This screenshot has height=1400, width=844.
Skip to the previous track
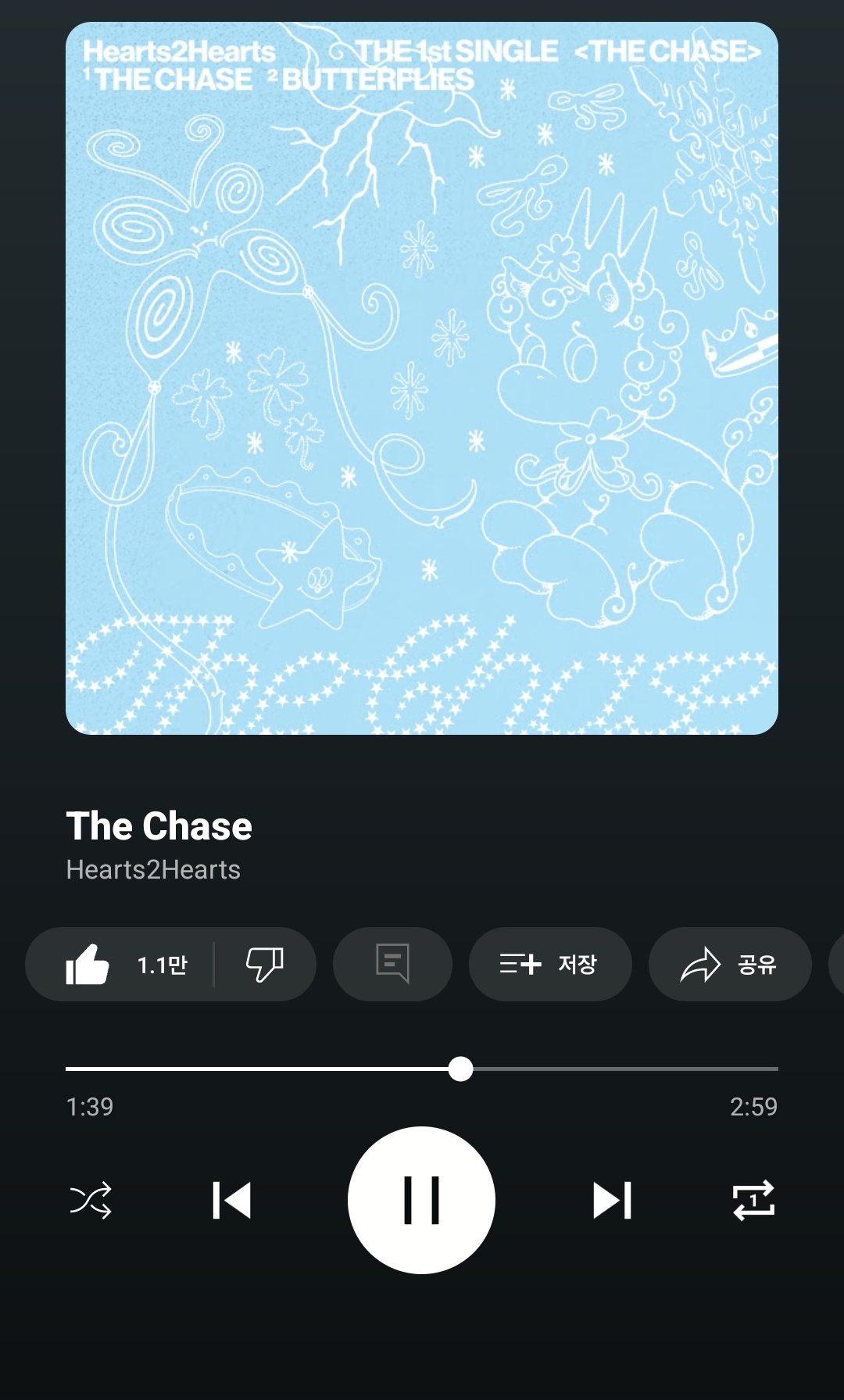pos(231,1200)
